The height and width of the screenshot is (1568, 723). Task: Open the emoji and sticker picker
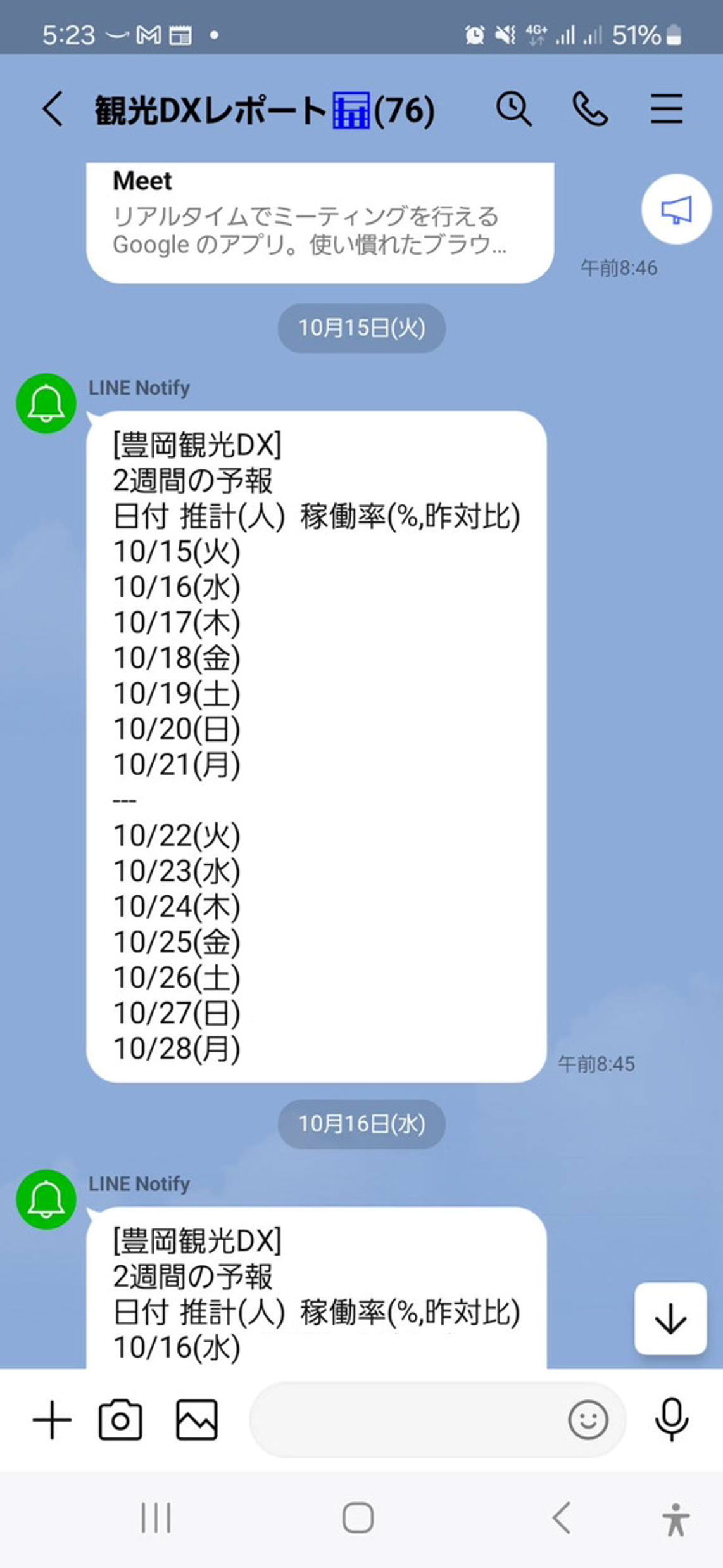coord(588,1420)
